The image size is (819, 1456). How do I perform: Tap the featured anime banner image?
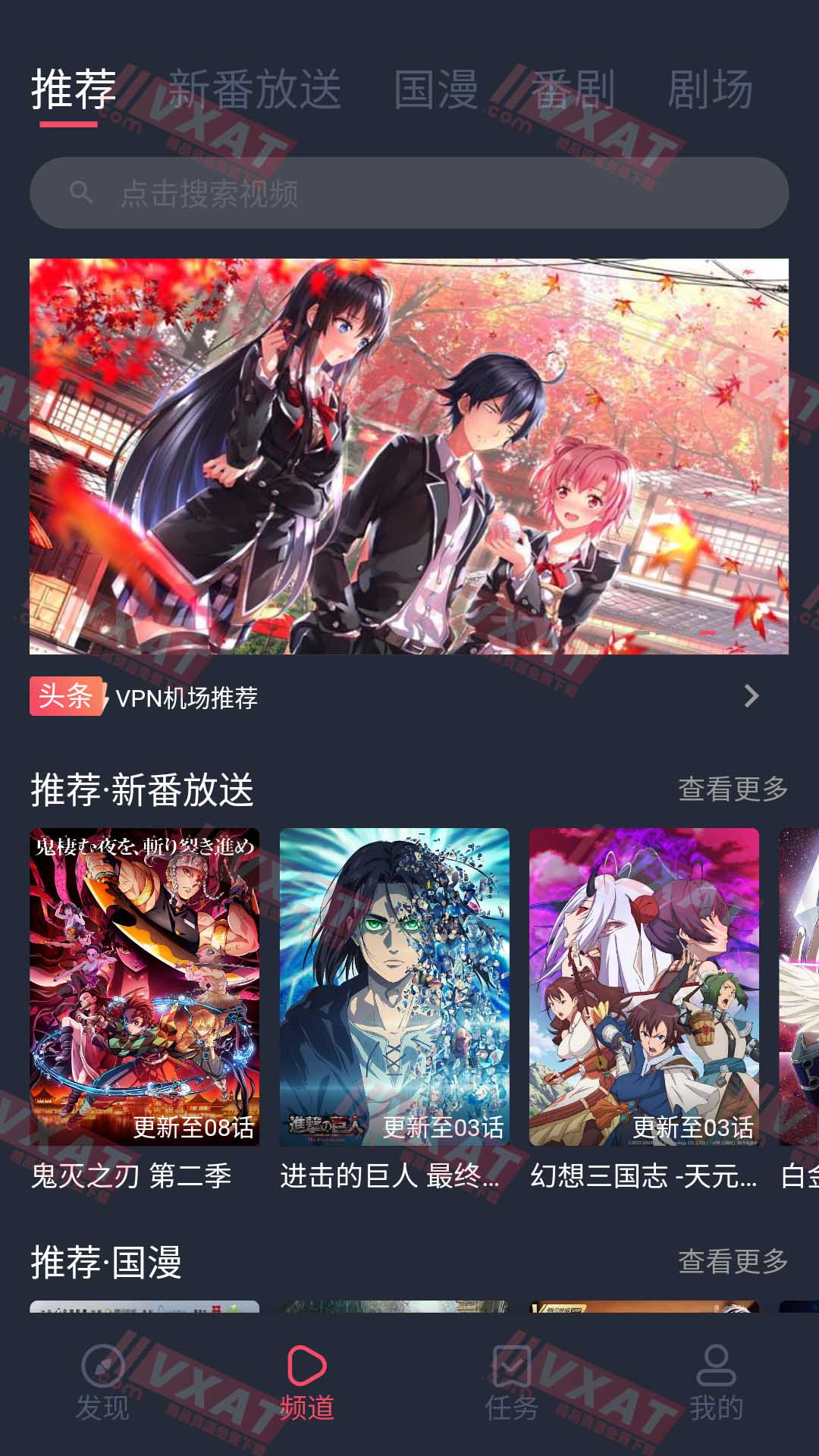(409, 455)
